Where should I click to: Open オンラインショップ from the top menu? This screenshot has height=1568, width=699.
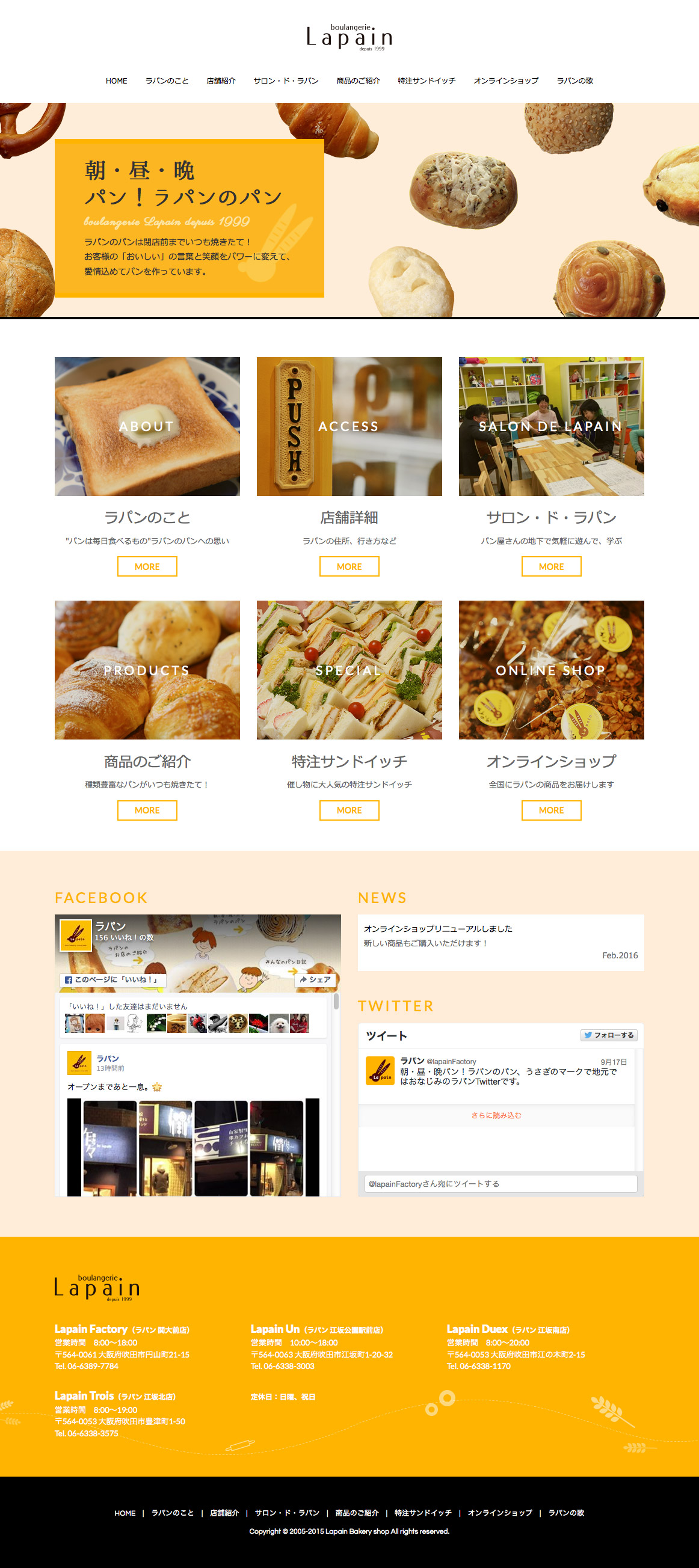[505, 81]
